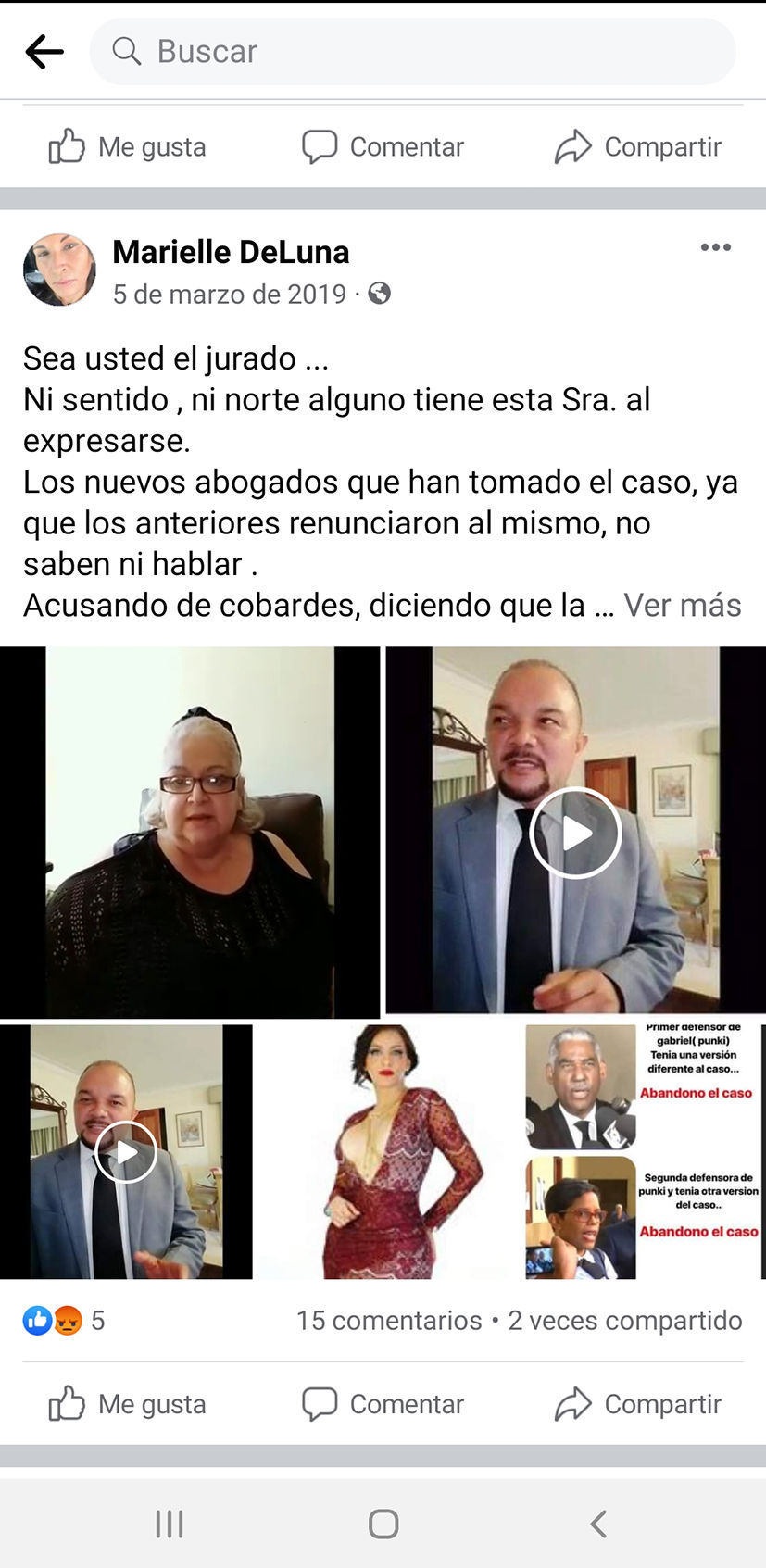The width and height of the screenshot is (766, 1568).
Task: Open the post's three-dot options menu
Action: pyautogui.click(x=715, y=247)
